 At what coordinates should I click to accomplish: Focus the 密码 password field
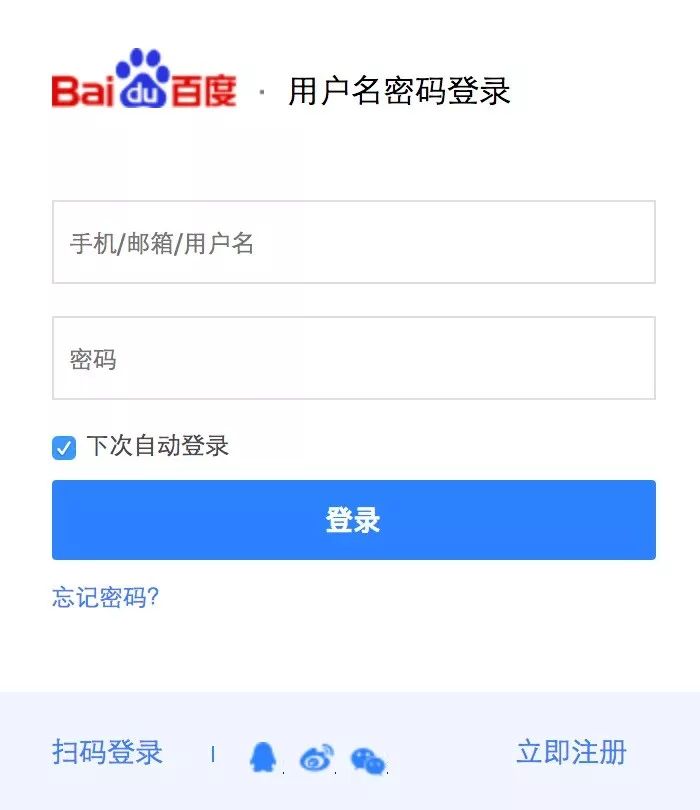coord(353,358)
